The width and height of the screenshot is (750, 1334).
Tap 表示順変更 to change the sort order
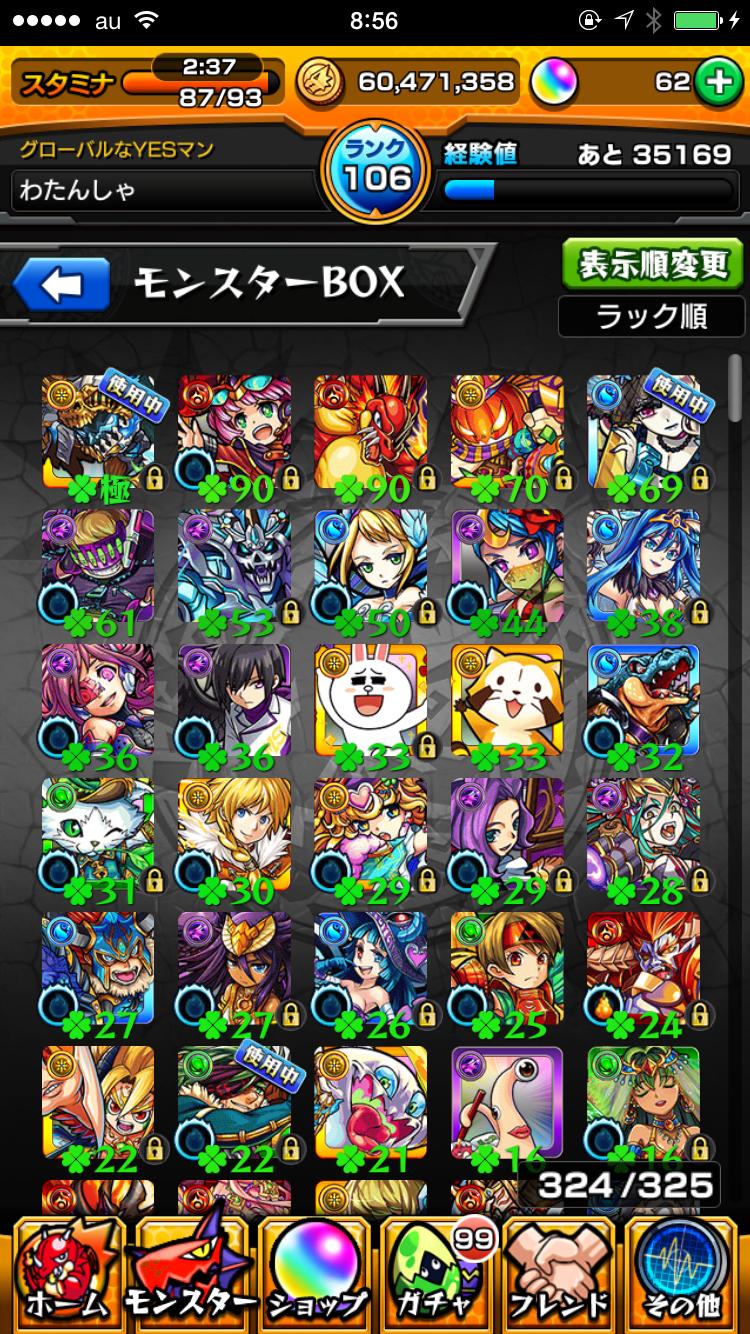653,265
